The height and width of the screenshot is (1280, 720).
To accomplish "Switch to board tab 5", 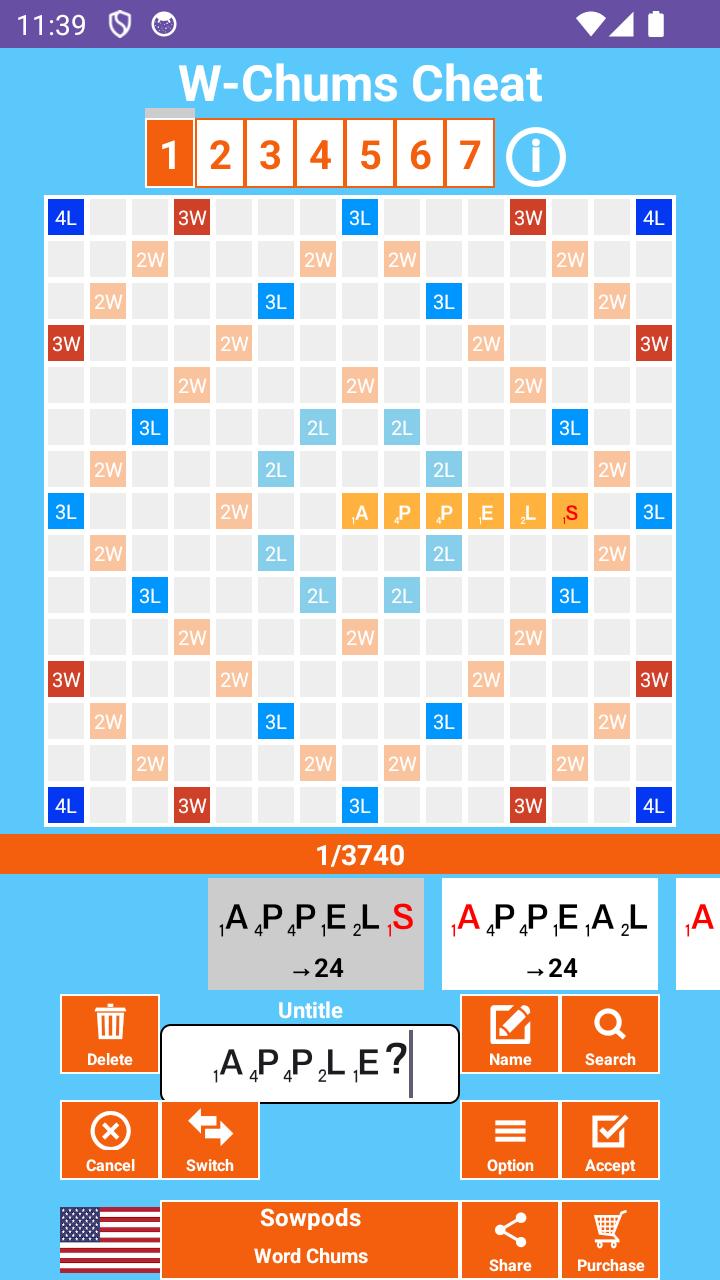I will pos(370,154).
